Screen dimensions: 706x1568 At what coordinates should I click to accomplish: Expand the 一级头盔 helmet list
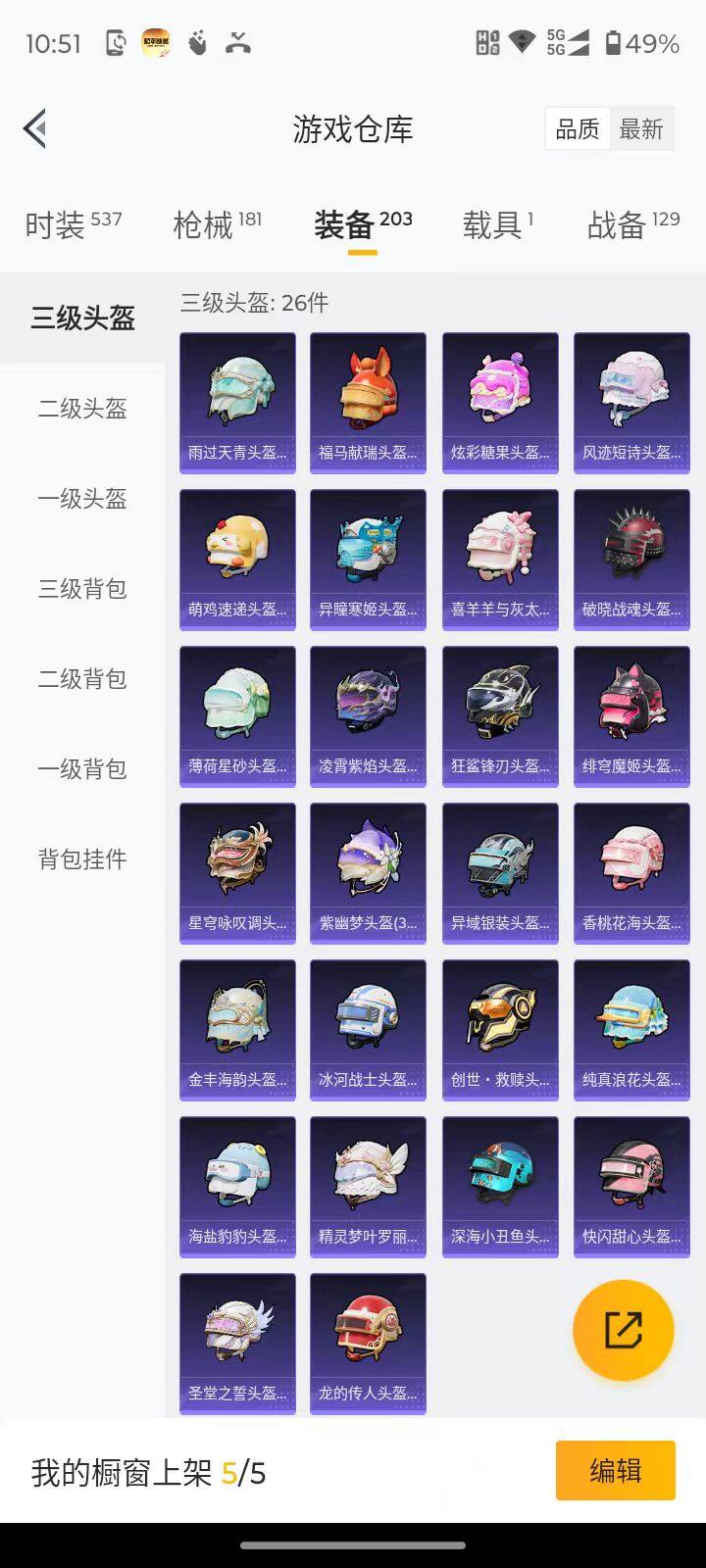tap(81, 500)
